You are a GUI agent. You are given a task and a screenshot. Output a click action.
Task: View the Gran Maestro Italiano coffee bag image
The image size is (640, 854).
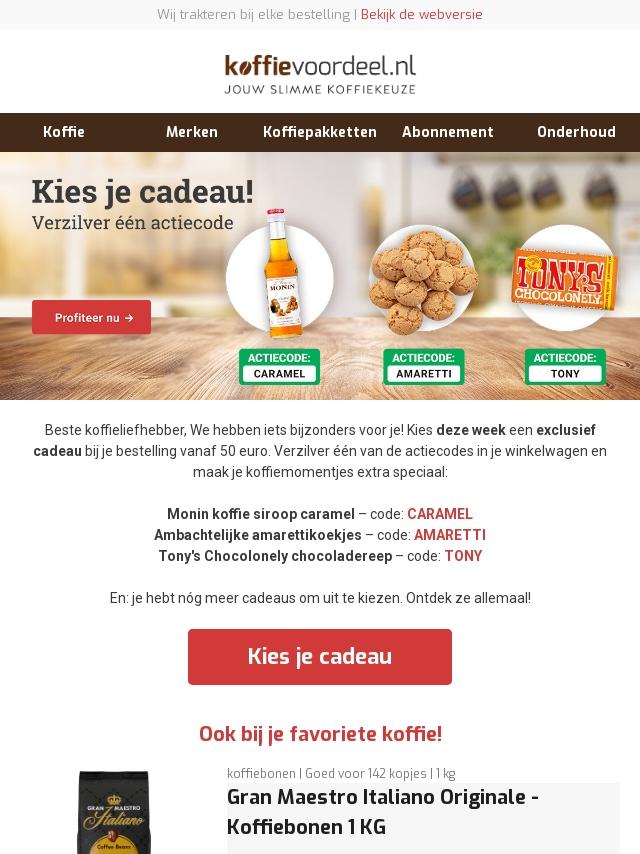point(114,812)
